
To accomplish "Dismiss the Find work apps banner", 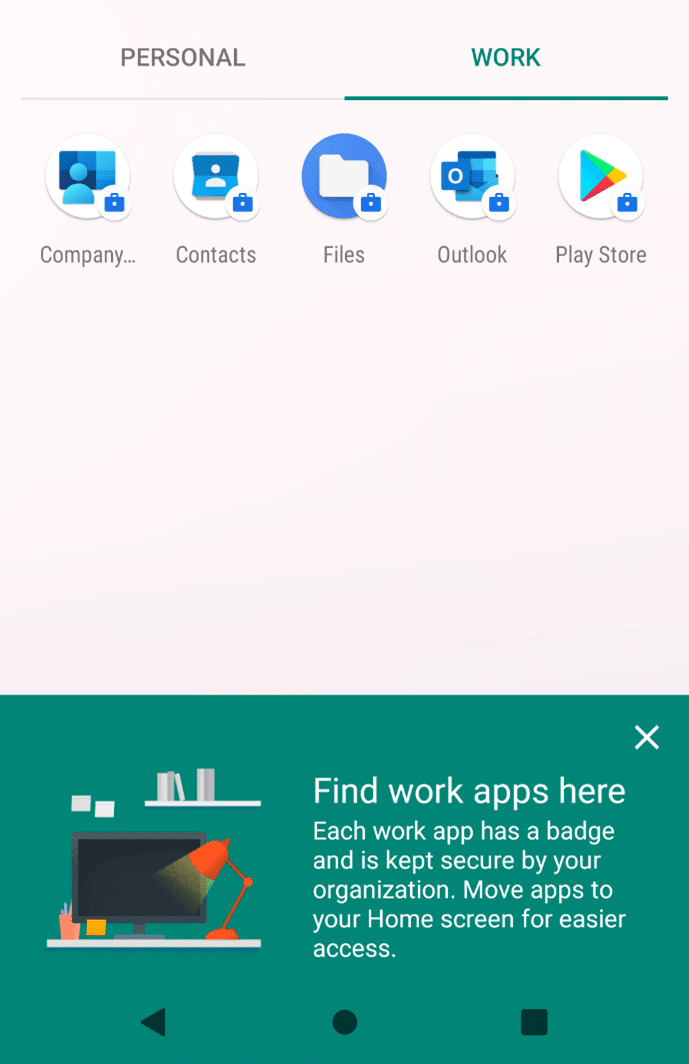I will tap(647, 738).
